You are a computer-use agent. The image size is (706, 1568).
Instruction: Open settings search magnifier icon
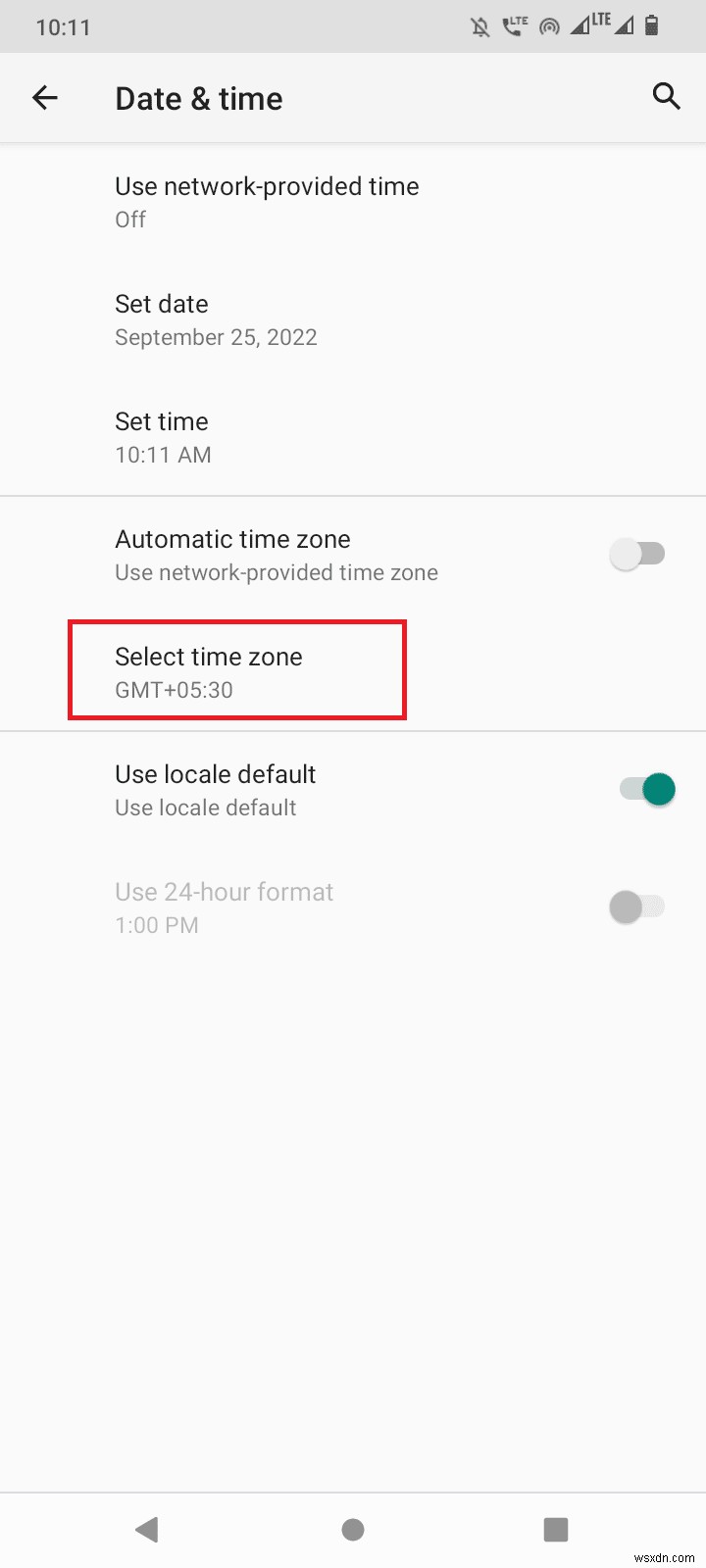pos(666,96)
